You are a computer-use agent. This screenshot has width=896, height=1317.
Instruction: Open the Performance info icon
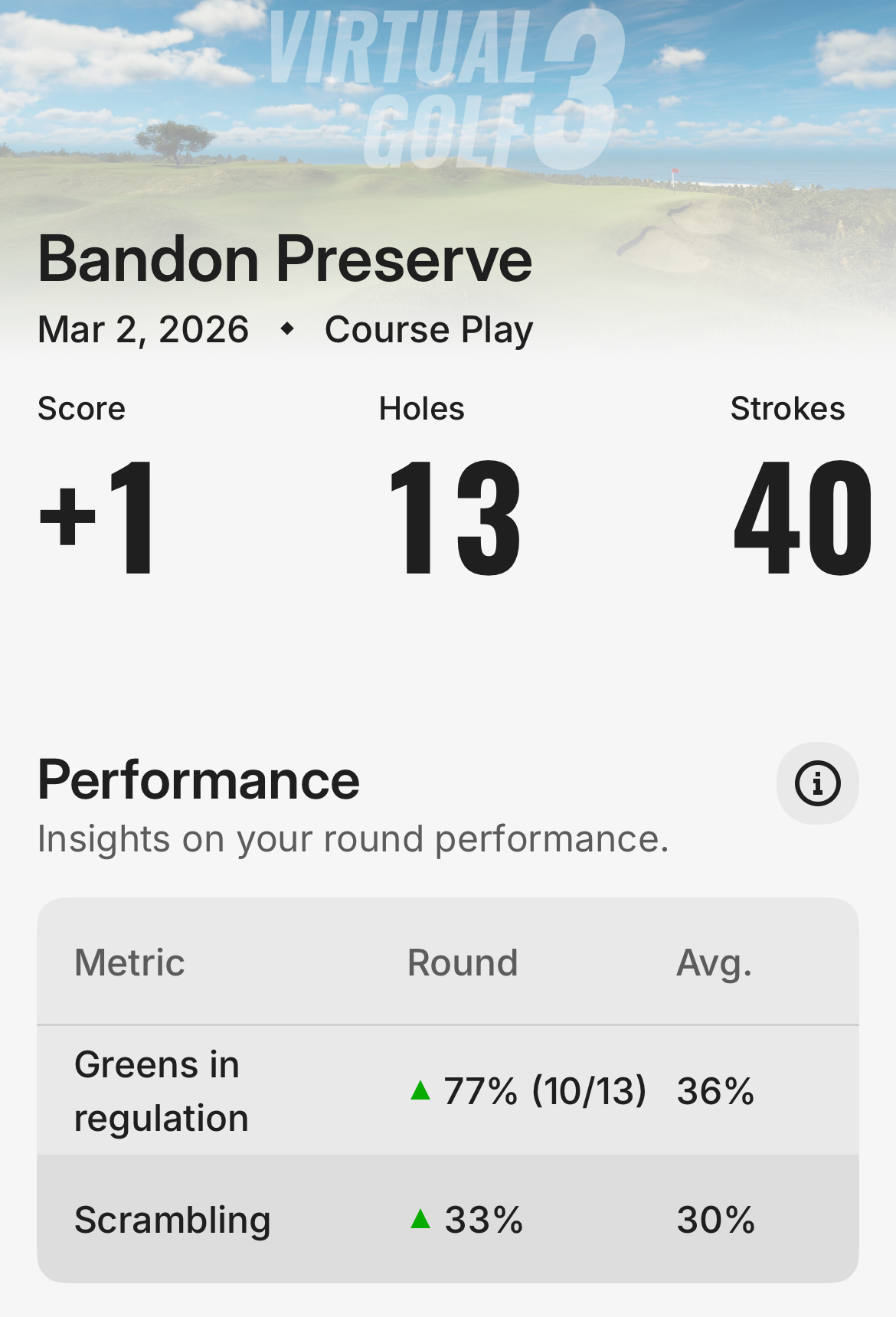817,783
